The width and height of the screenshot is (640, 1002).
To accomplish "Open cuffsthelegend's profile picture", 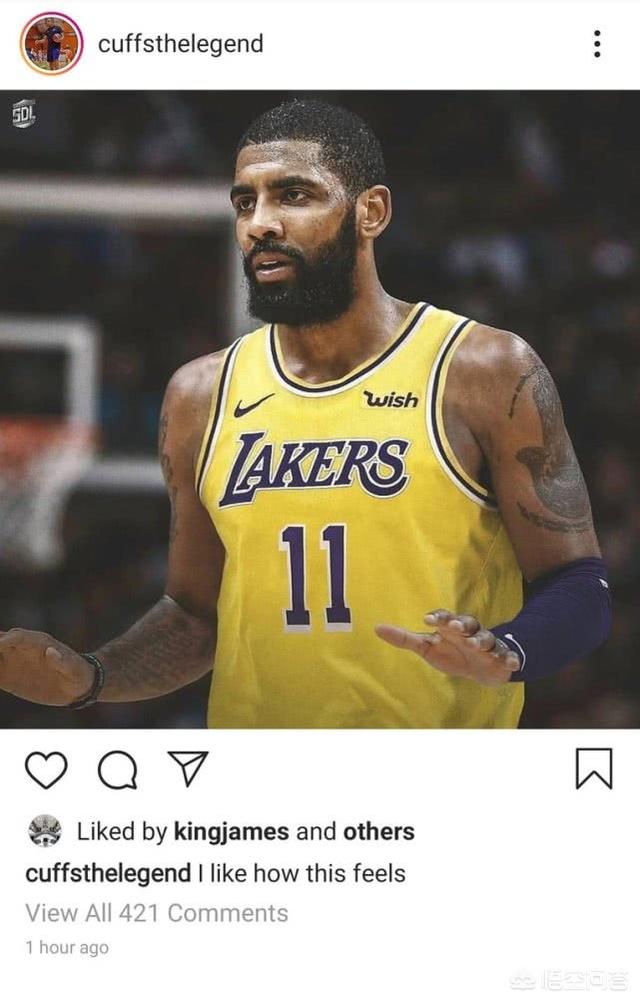I will (x=51, y=44).
